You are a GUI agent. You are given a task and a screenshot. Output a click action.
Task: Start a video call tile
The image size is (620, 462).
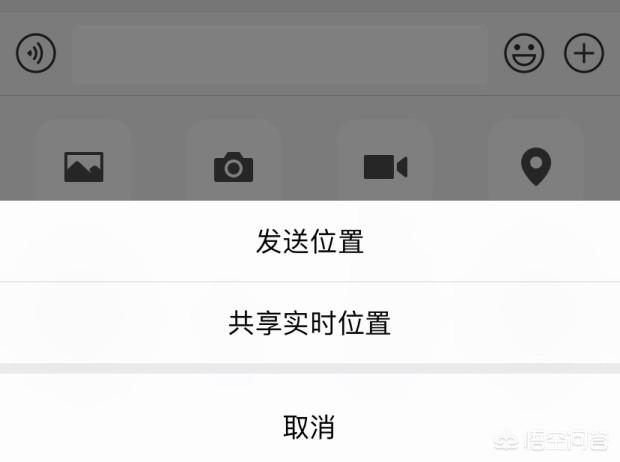[x=385, y=165]
